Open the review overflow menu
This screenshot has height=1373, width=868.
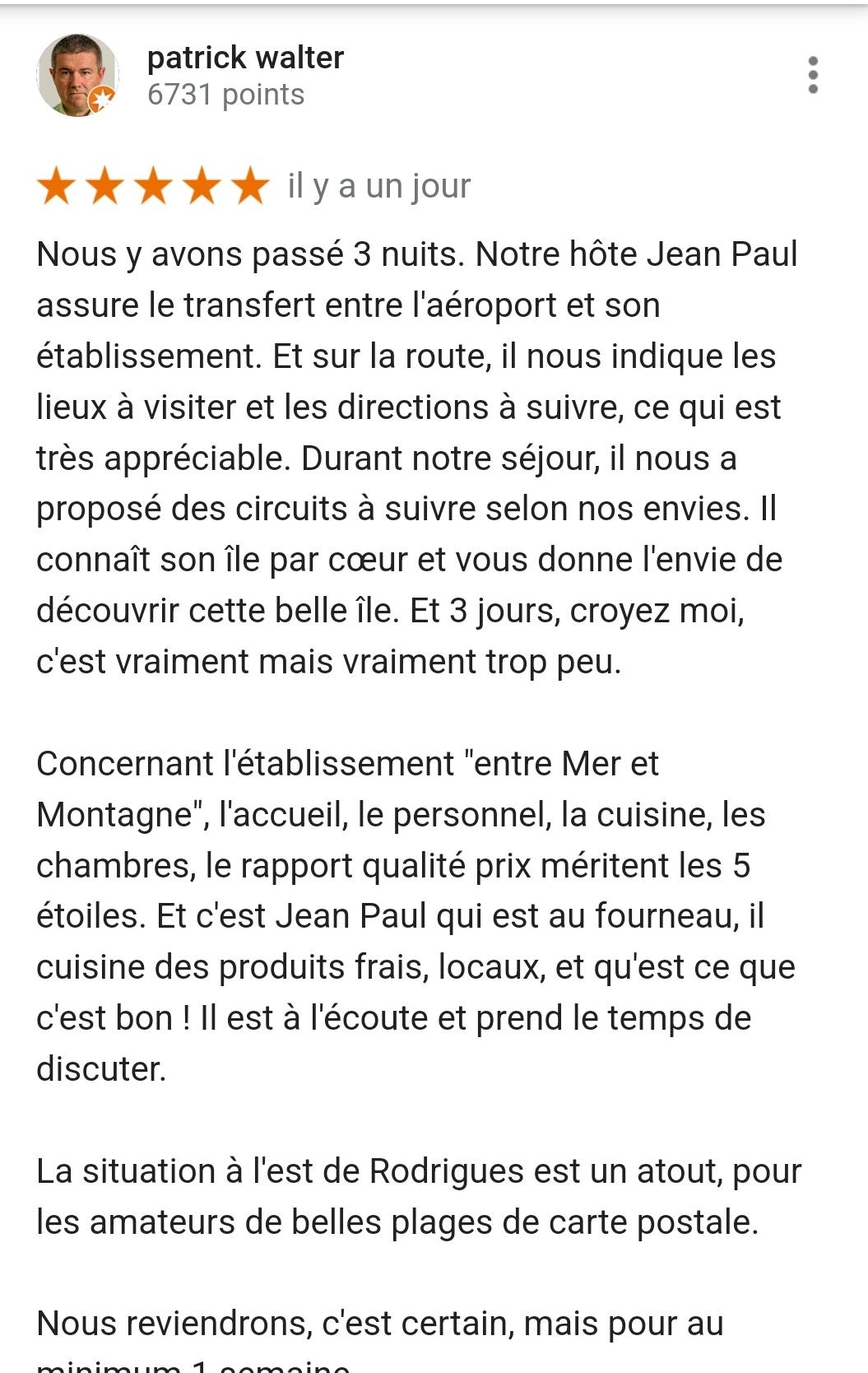tap(813, 75)
